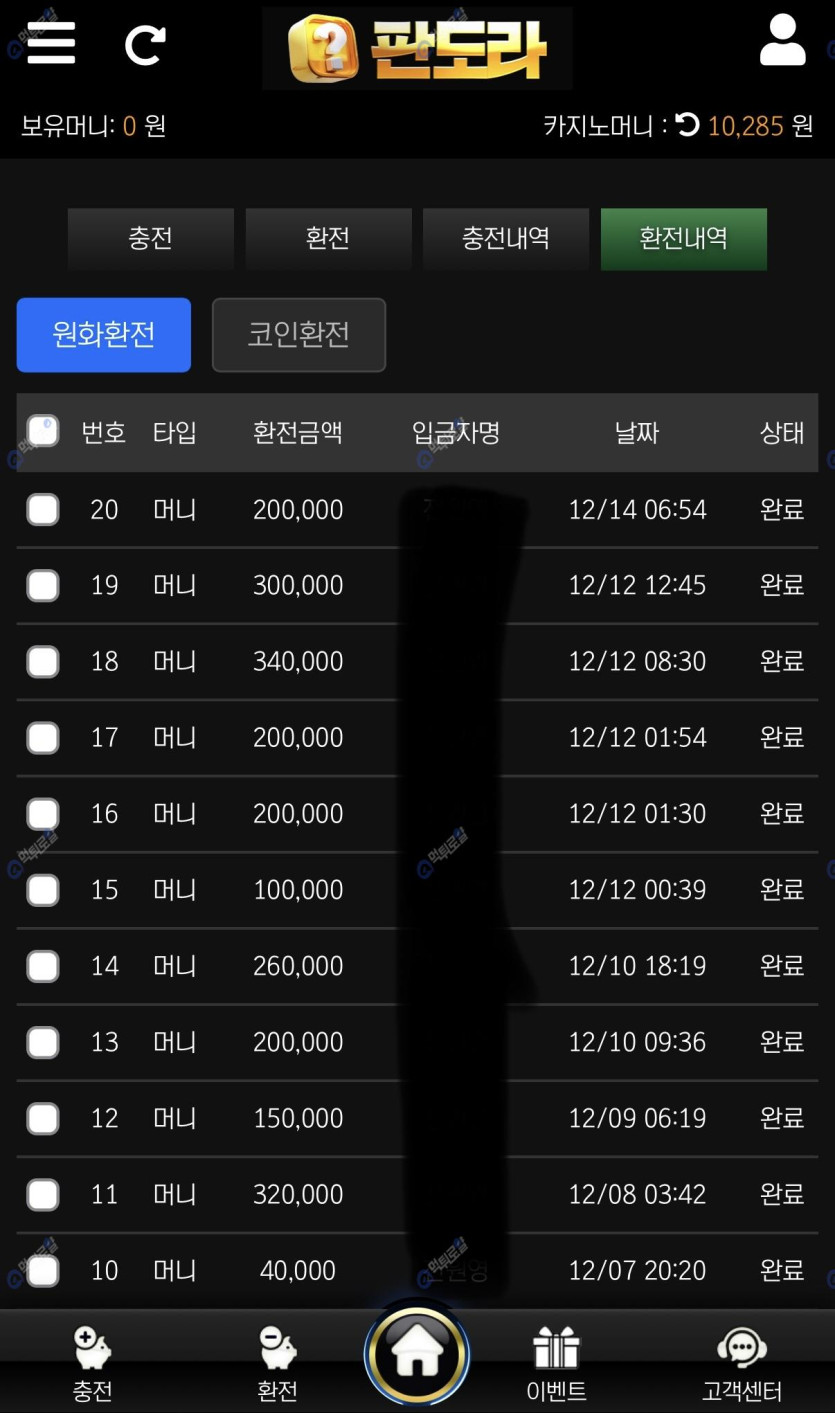Open 고객센터 support
835x1413 pixels.
(x=741, y=1364)
